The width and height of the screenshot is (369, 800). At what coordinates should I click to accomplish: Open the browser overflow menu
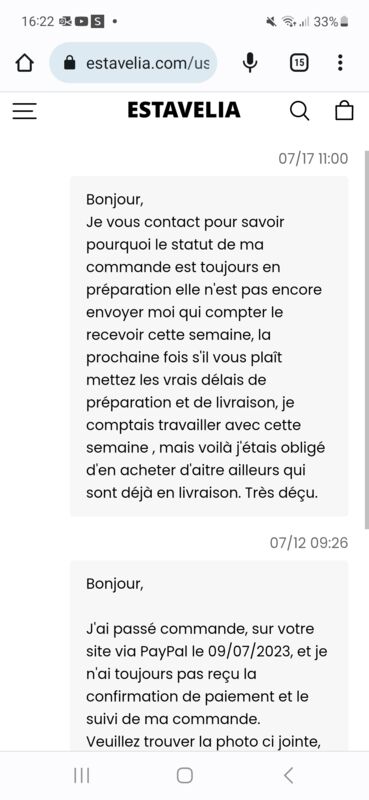pos(340,63)
